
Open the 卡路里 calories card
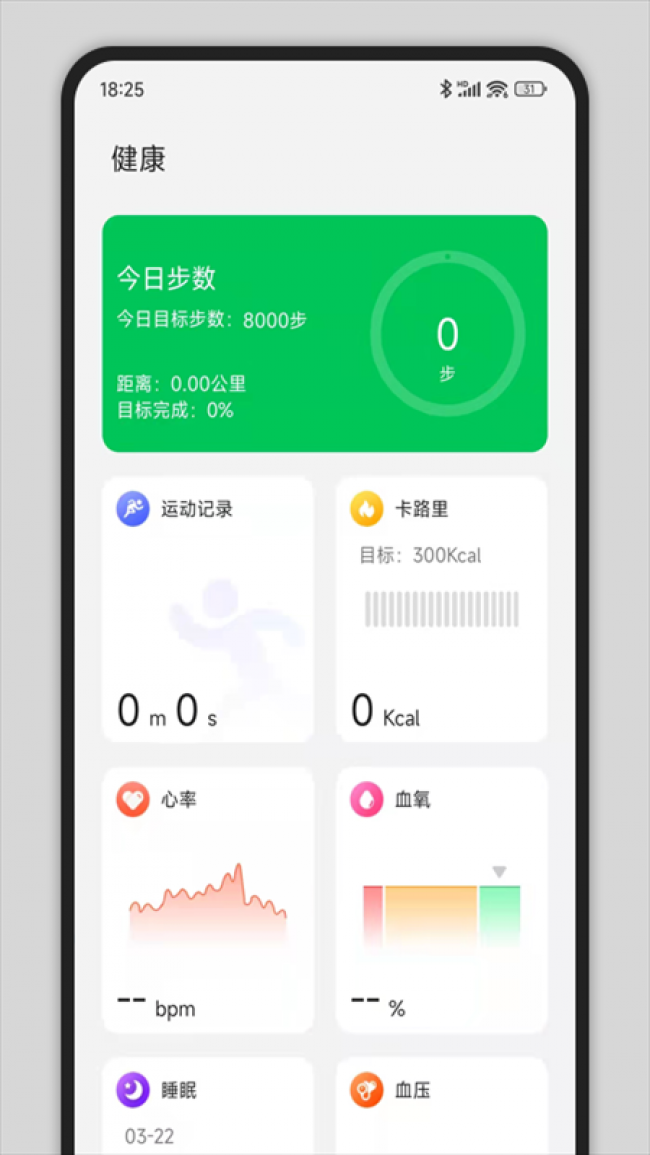click(441, 609)
